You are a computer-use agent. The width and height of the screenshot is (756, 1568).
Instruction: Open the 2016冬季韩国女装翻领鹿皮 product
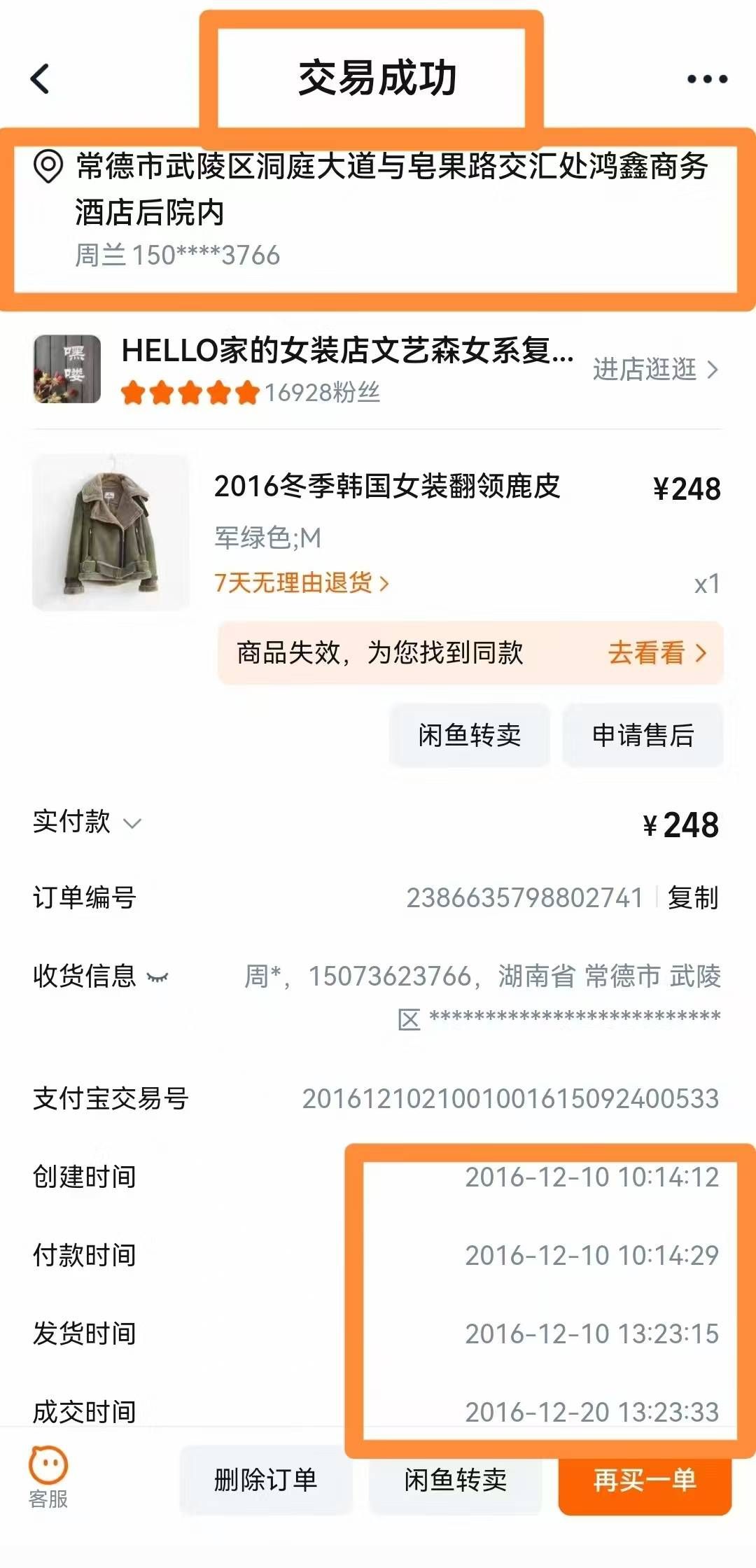click(x=386, y=486)
